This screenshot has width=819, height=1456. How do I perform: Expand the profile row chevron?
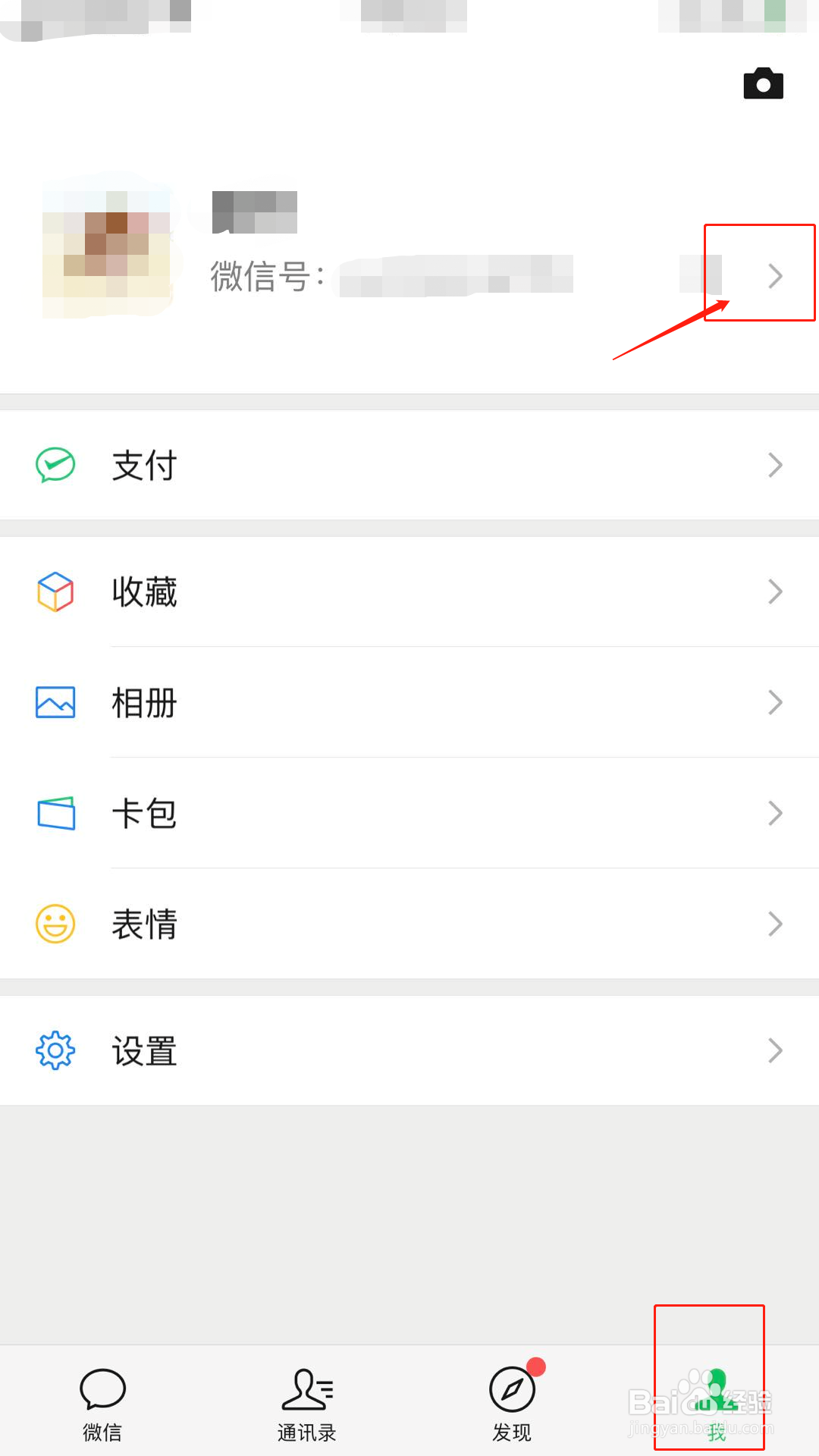[773, 275]
